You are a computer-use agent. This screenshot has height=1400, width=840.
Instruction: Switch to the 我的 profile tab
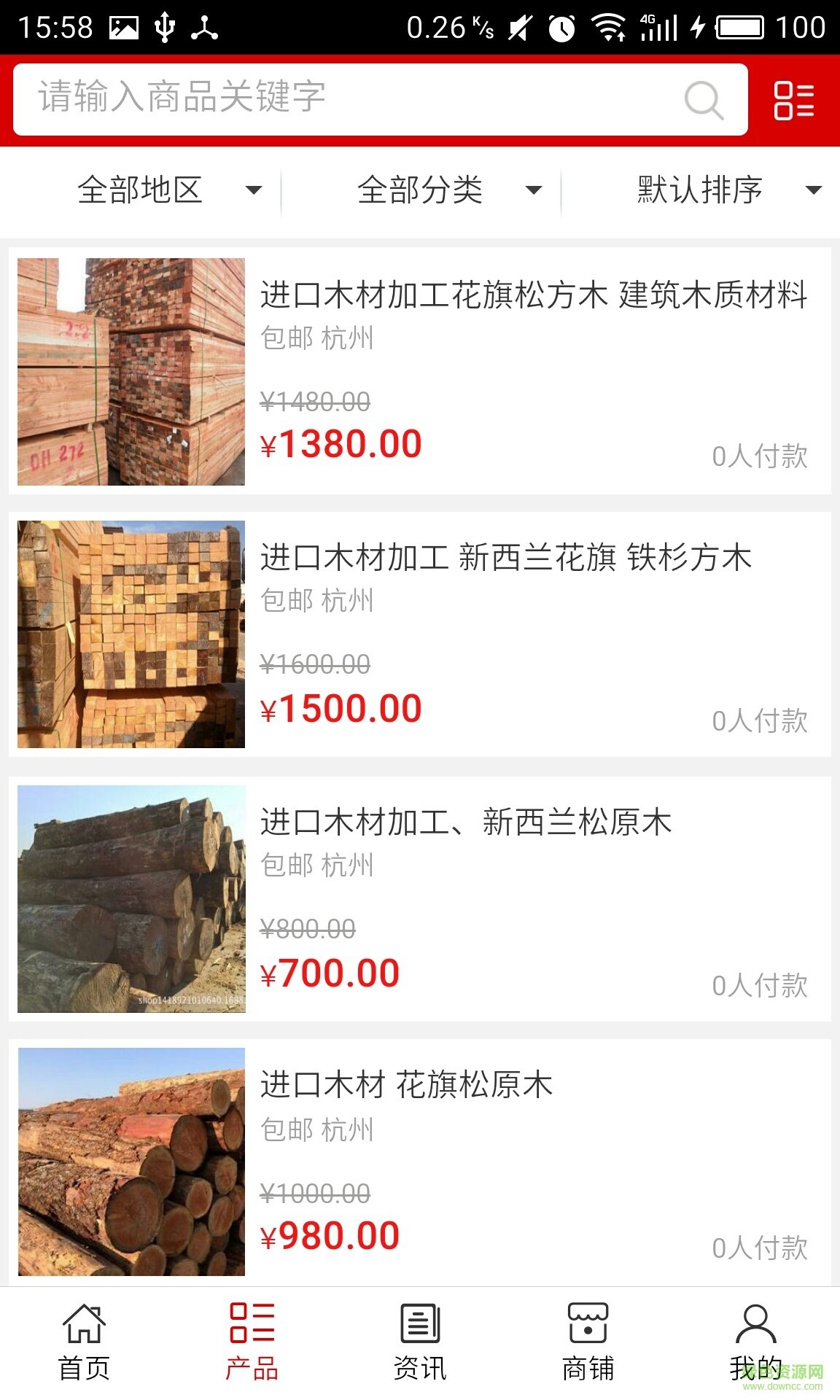(755, 1343)
